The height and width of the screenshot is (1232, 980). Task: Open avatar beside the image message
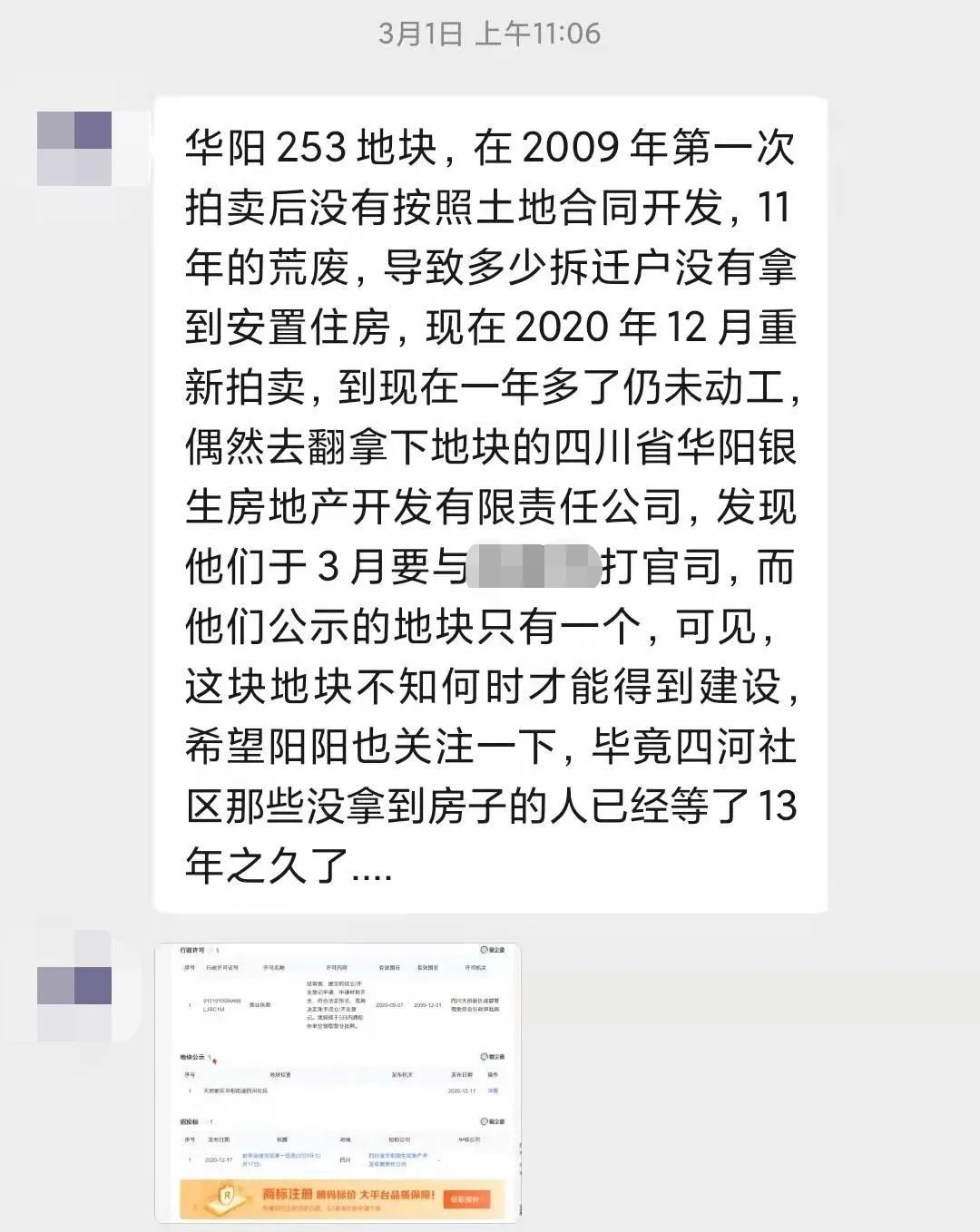(74, 1004)
